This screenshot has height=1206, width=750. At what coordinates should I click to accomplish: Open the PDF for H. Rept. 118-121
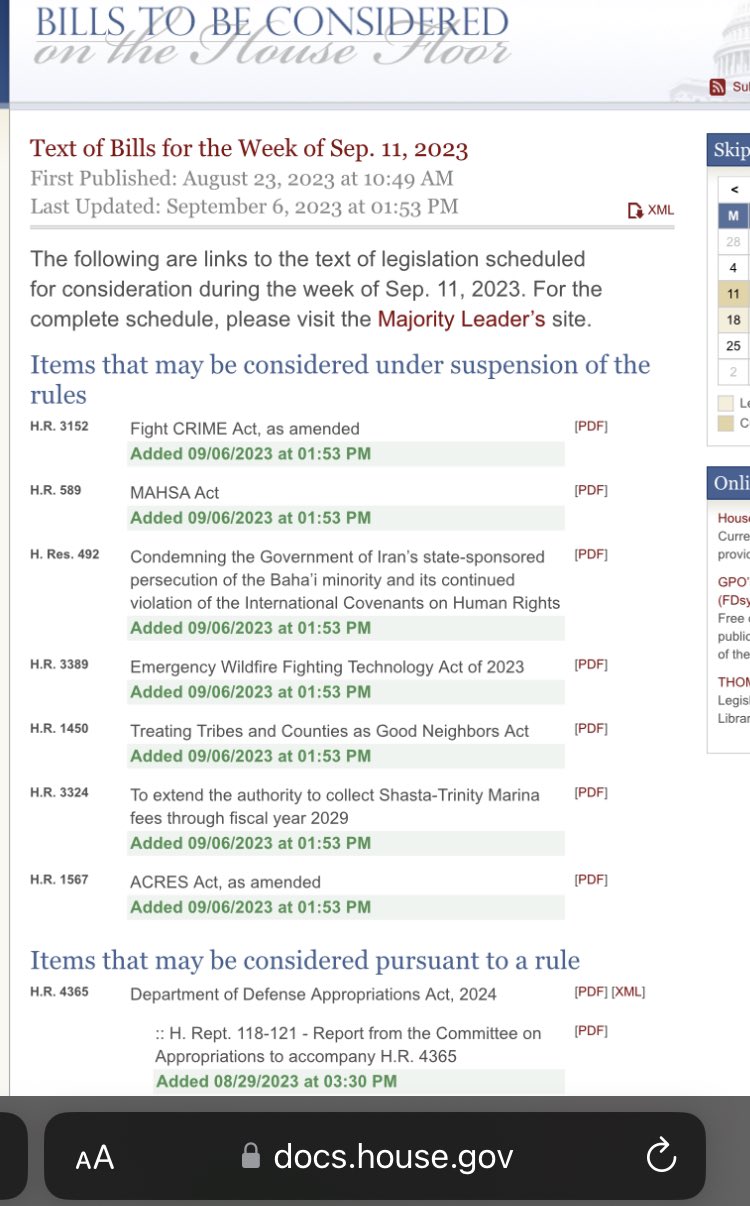coord(591,1031)
